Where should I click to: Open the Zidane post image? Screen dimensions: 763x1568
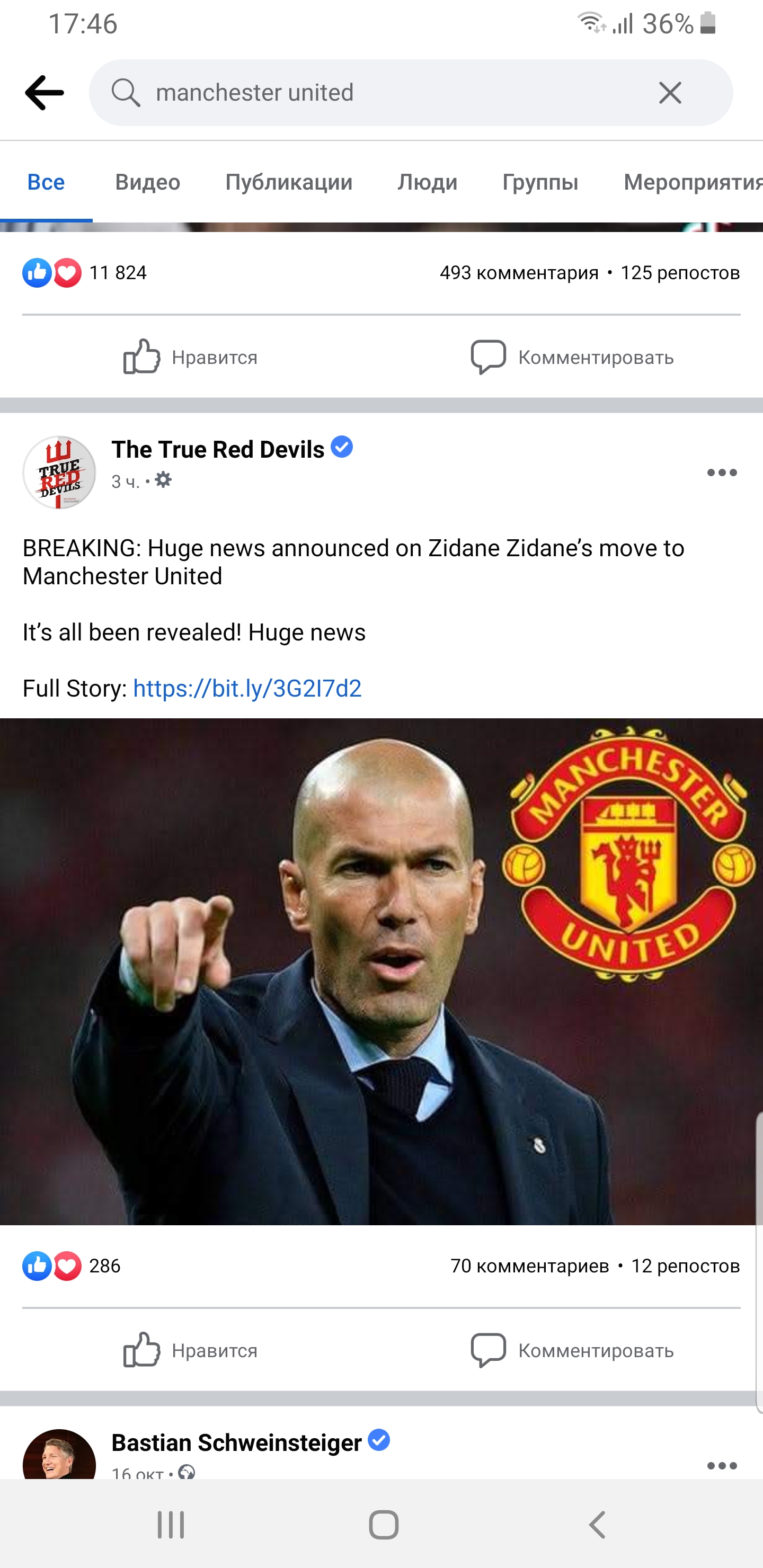click(381, 972)
